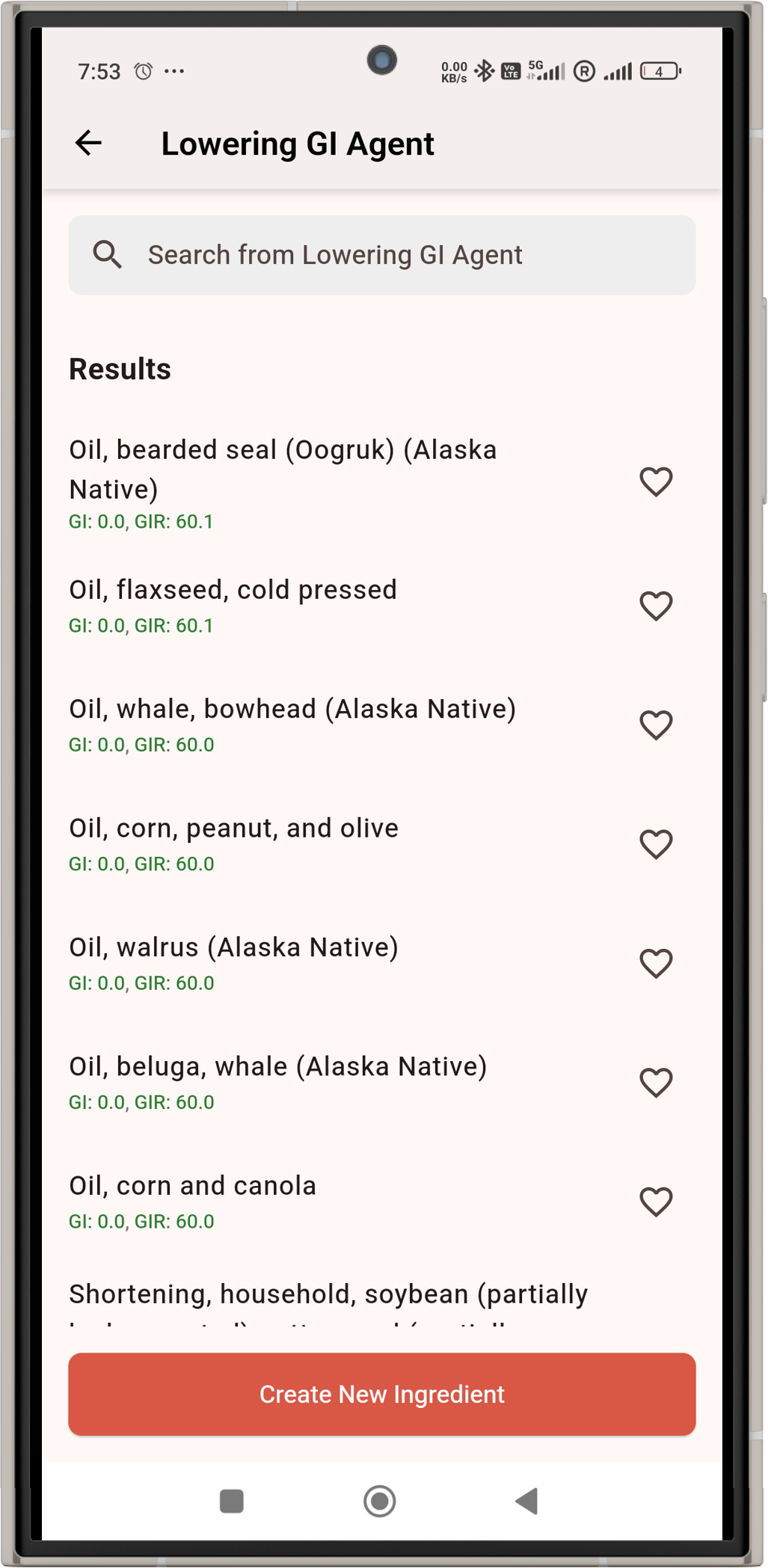Favorite Oil, flaxseed, cold pressed
The width and height of the screenshot is (768, 1568).
tap(656, 606)
